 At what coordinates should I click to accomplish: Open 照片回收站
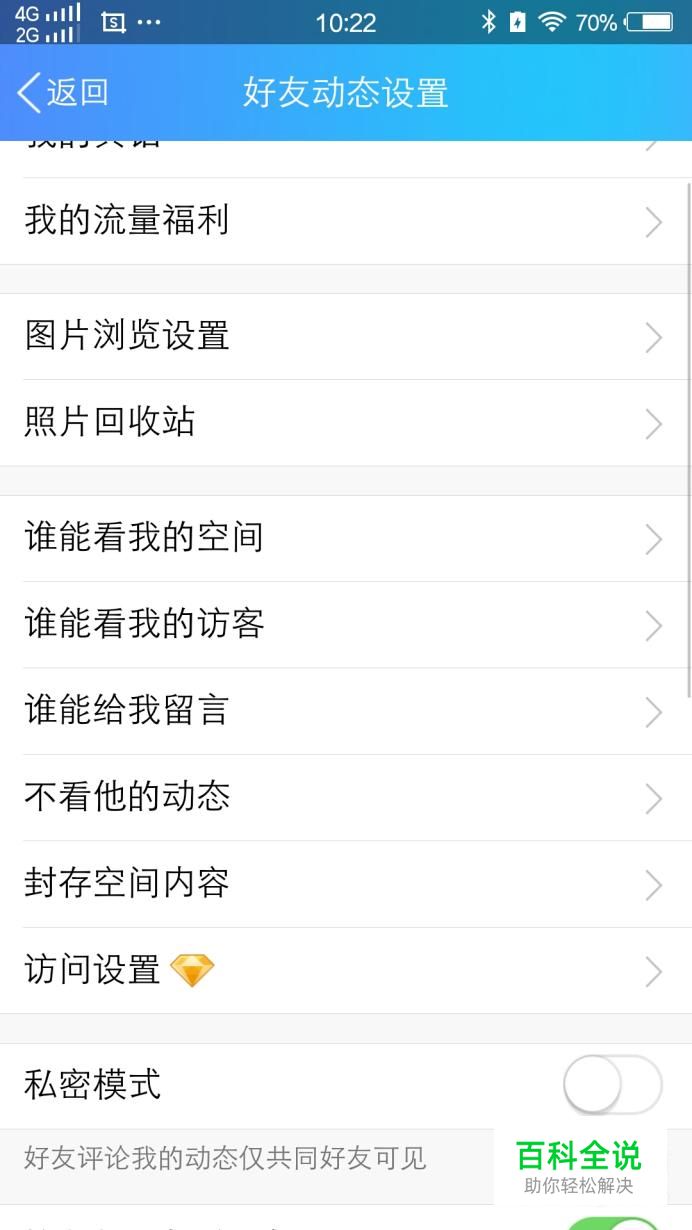coord(346,423)
